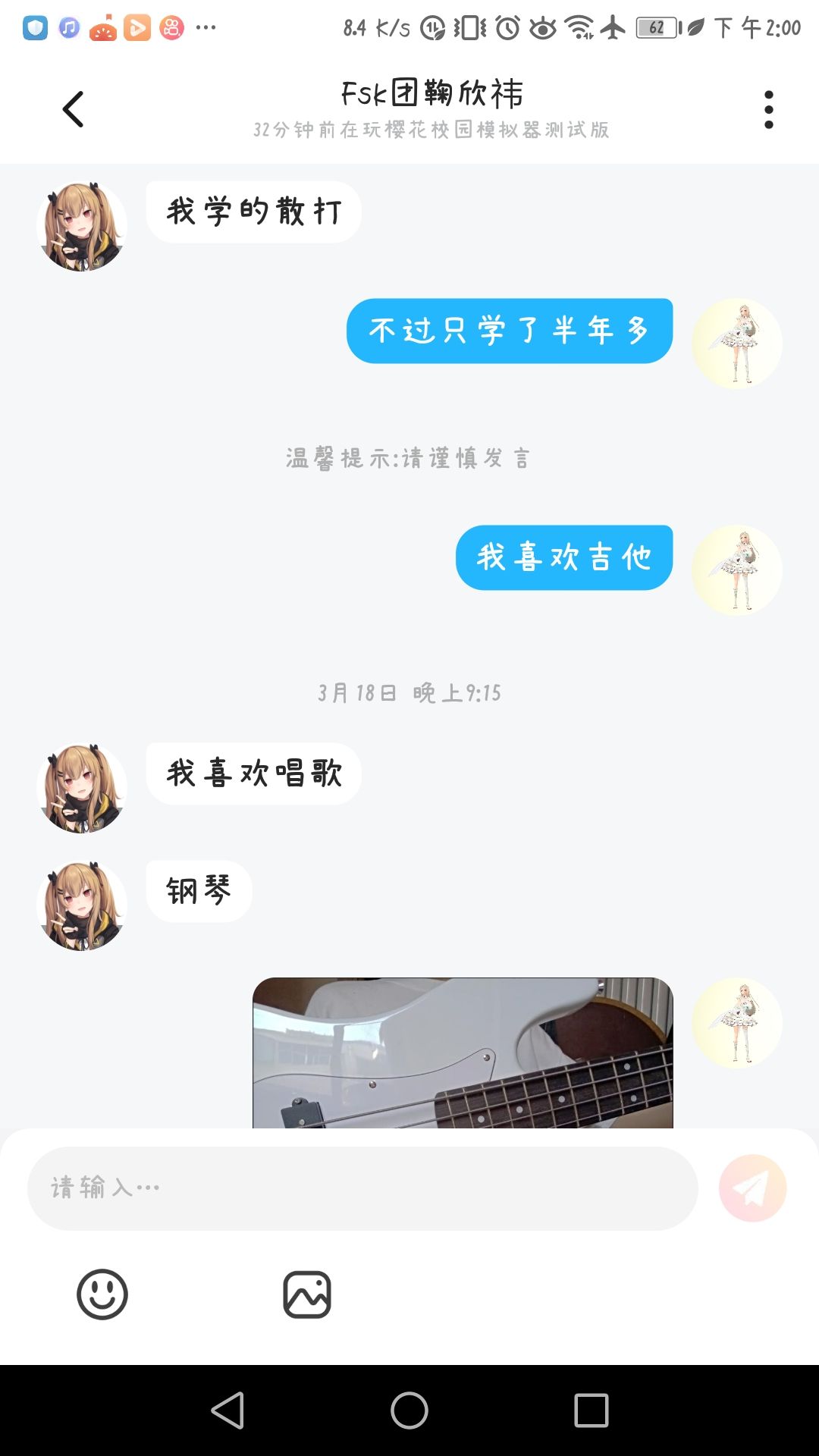Go back from the Fsk团鞠欣祎 chat
This screenshot has width=819, height=1456.
pyautogui.click(x=73, y=109)
